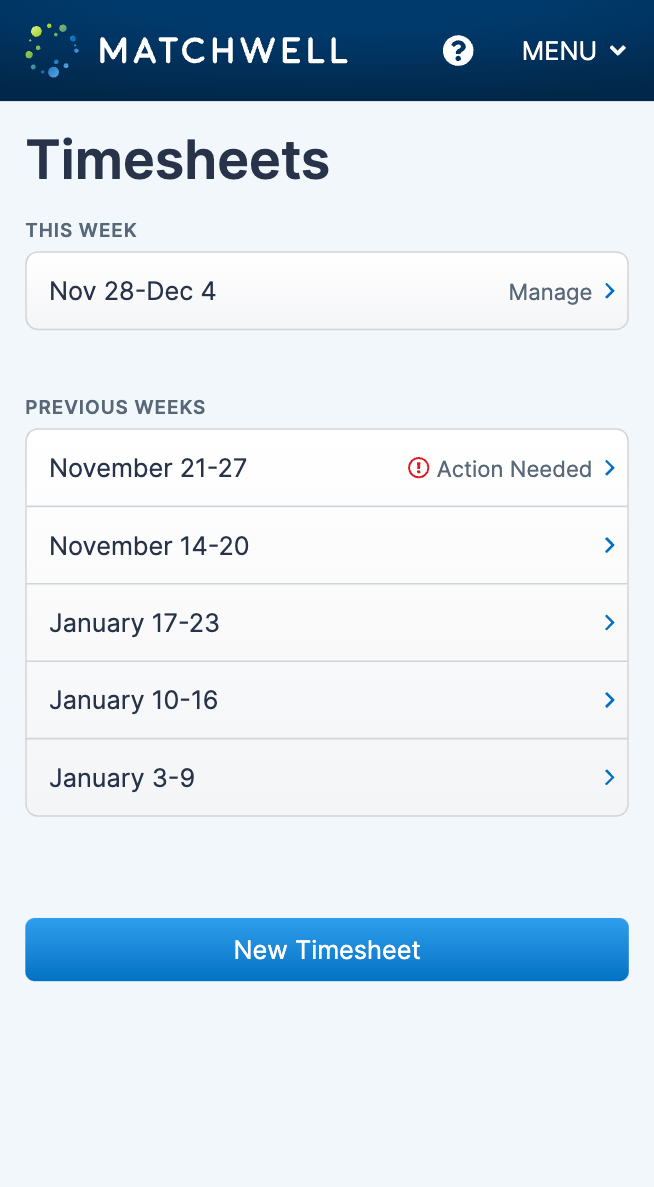Expand the MENU dropdown
The height and width of the screenshot is (1187, 654).
pyautogui.click(x=574, y=51)
